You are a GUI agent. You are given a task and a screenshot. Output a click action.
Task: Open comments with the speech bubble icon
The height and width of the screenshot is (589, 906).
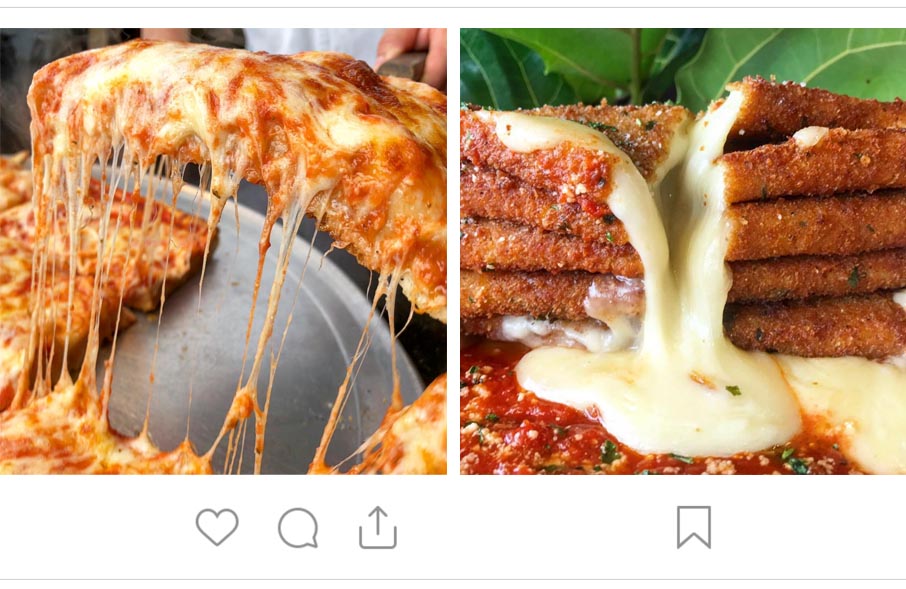coord(298,528)
